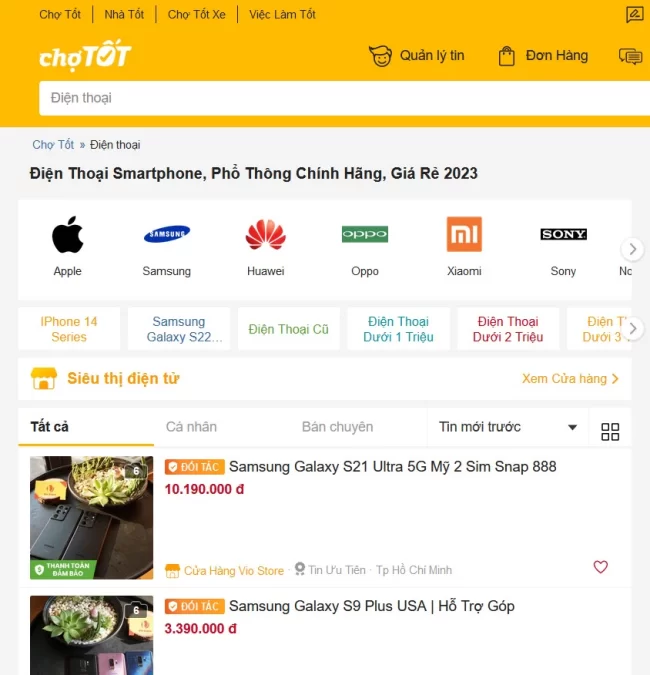The image size is (650, 675).
Task: Select the Apple brand
Action: (x=68, y=247)
